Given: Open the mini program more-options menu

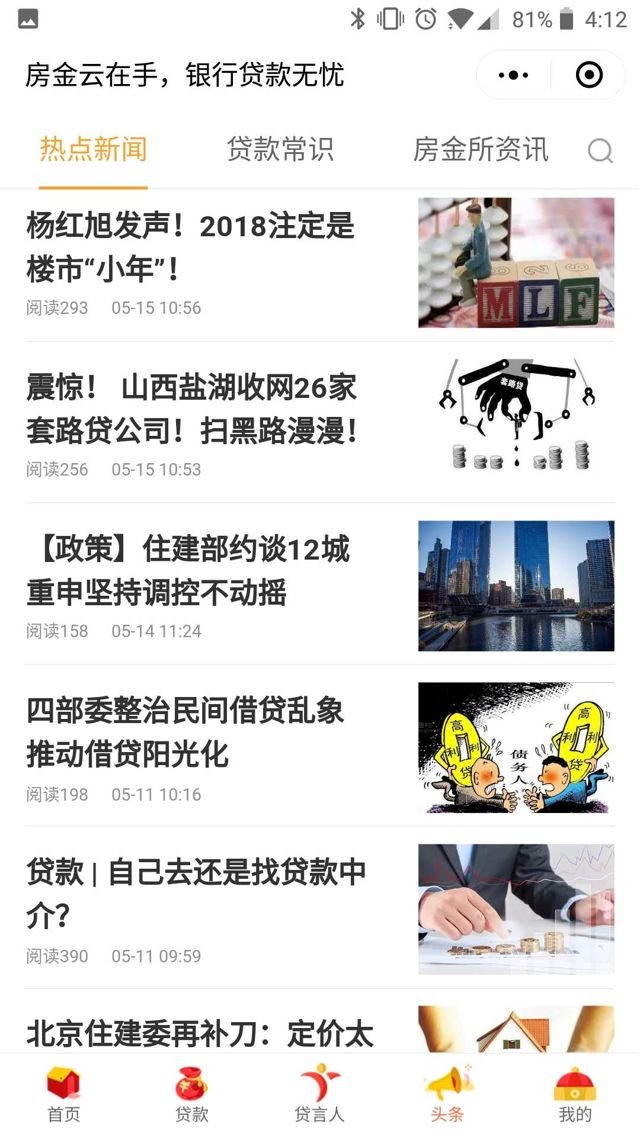Looking at the screenshot, I should 513,75.
